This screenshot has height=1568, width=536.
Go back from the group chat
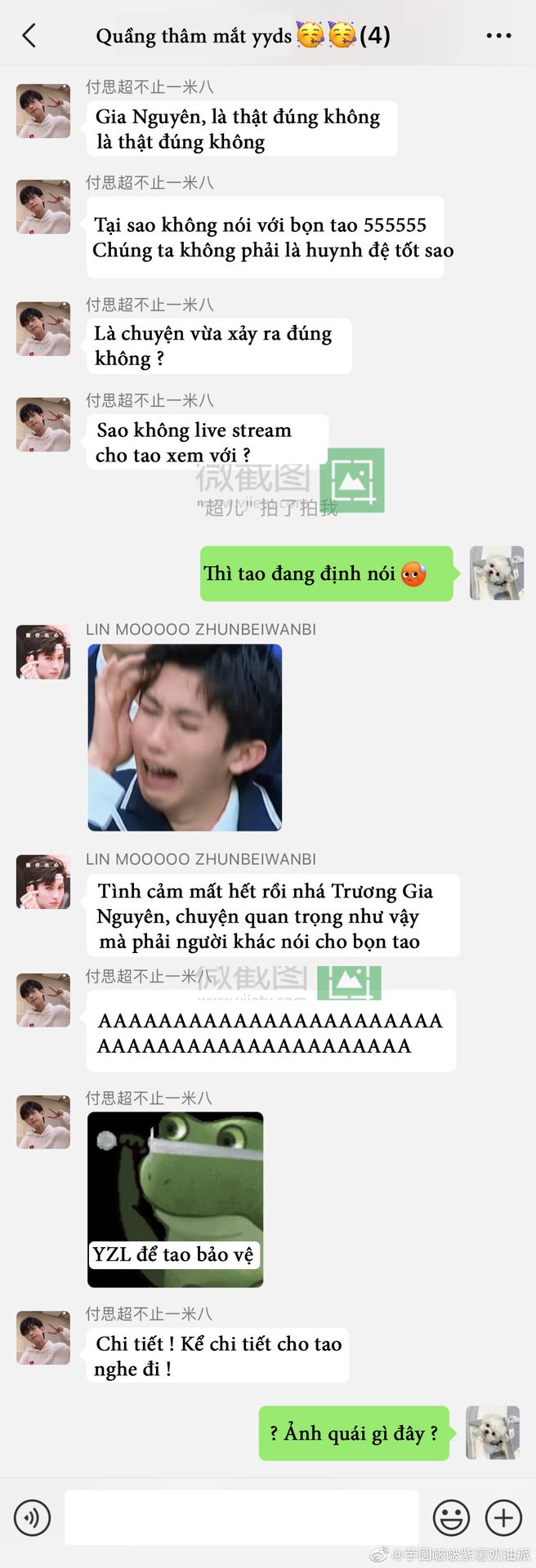point(29,36)
